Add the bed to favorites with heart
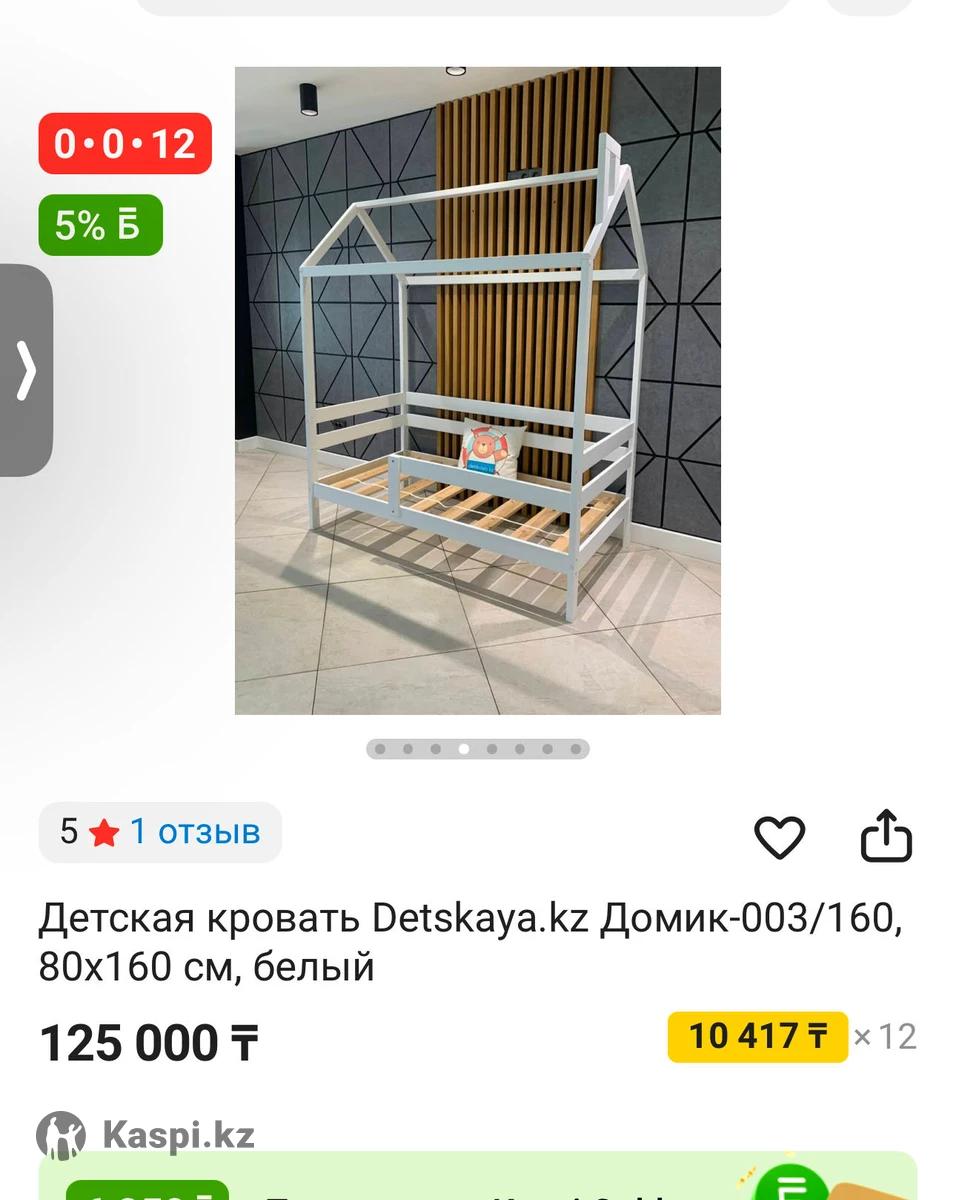Viewport: 956px width, 1200px height. (779, 837)
